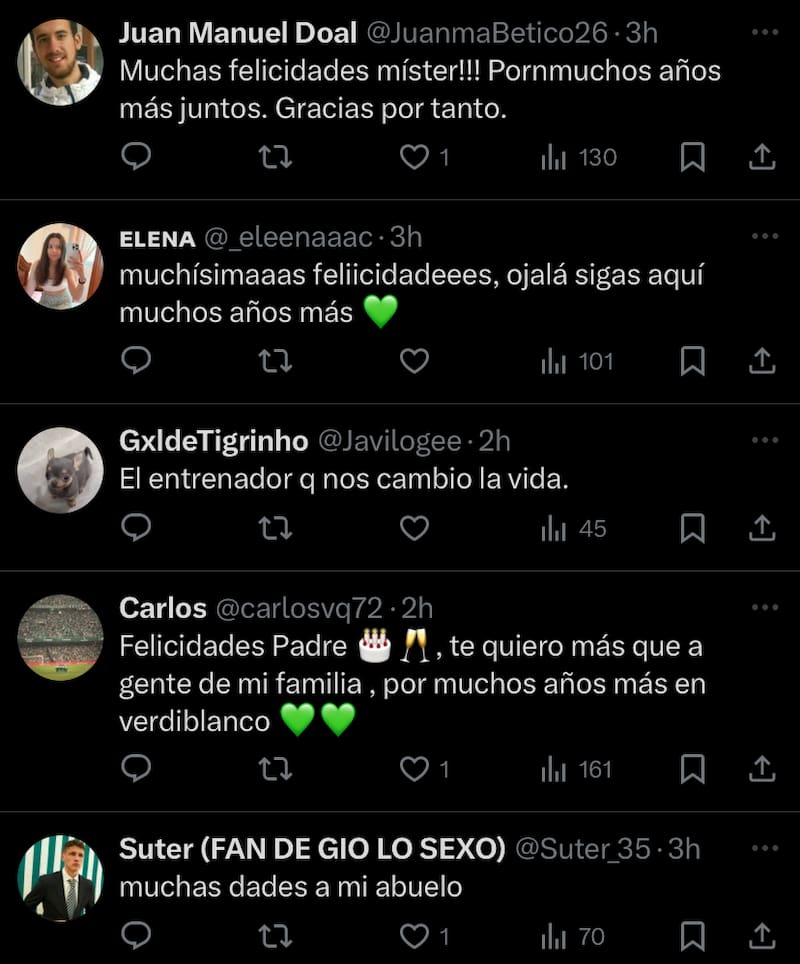Visit Carlos's profile via avatar
This screenshot has height=964, width=800.
coord(60,637)
